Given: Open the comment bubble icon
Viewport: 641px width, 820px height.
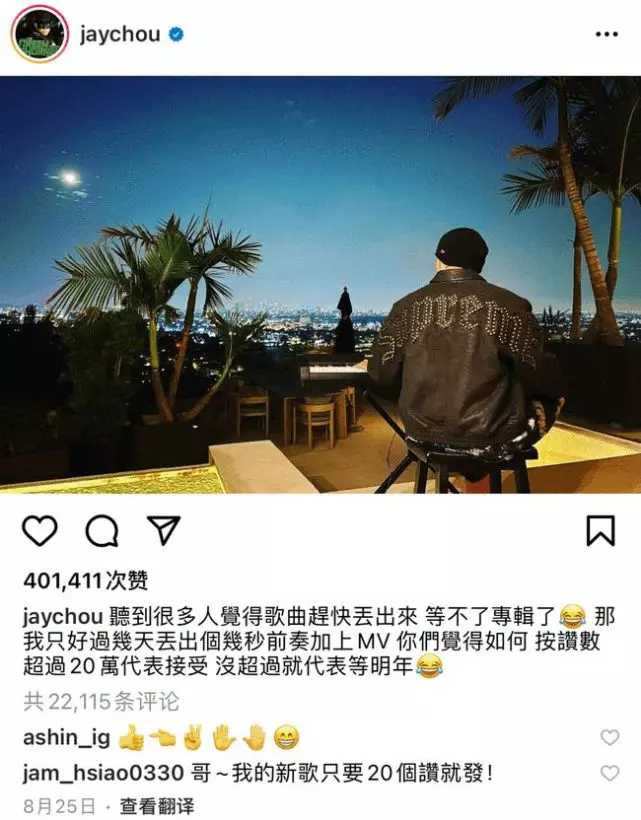Looking at the screenshot, I should click(101, 531).
